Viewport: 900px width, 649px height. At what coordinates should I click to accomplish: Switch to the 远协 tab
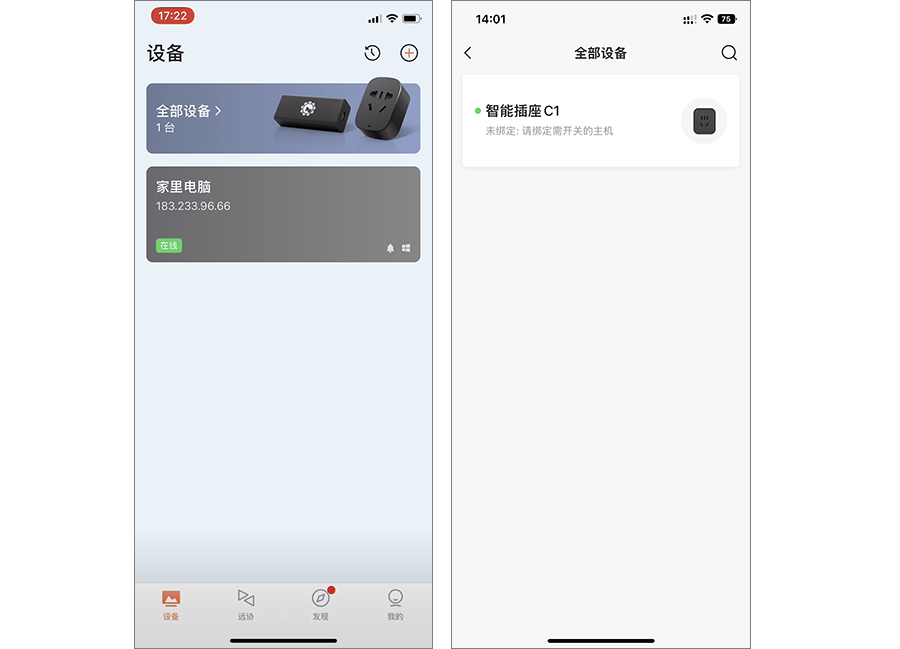coord(246,604)
